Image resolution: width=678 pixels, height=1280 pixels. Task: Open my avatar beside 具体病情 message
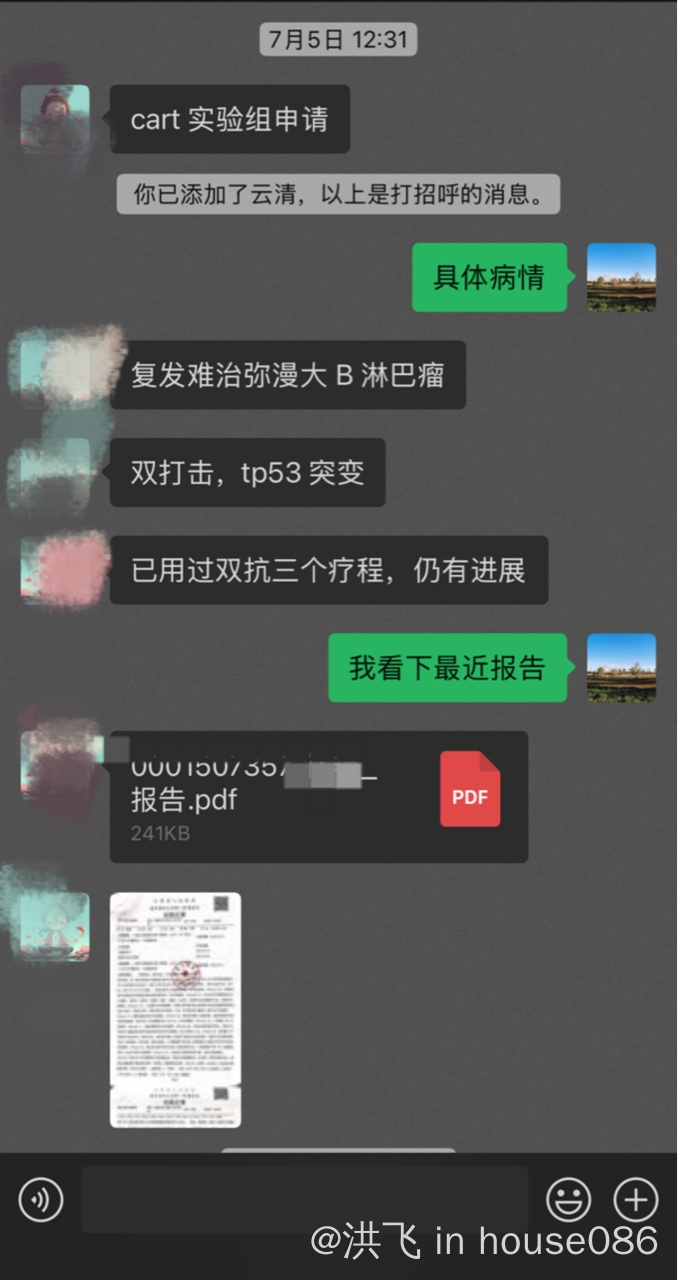[621, 277]
